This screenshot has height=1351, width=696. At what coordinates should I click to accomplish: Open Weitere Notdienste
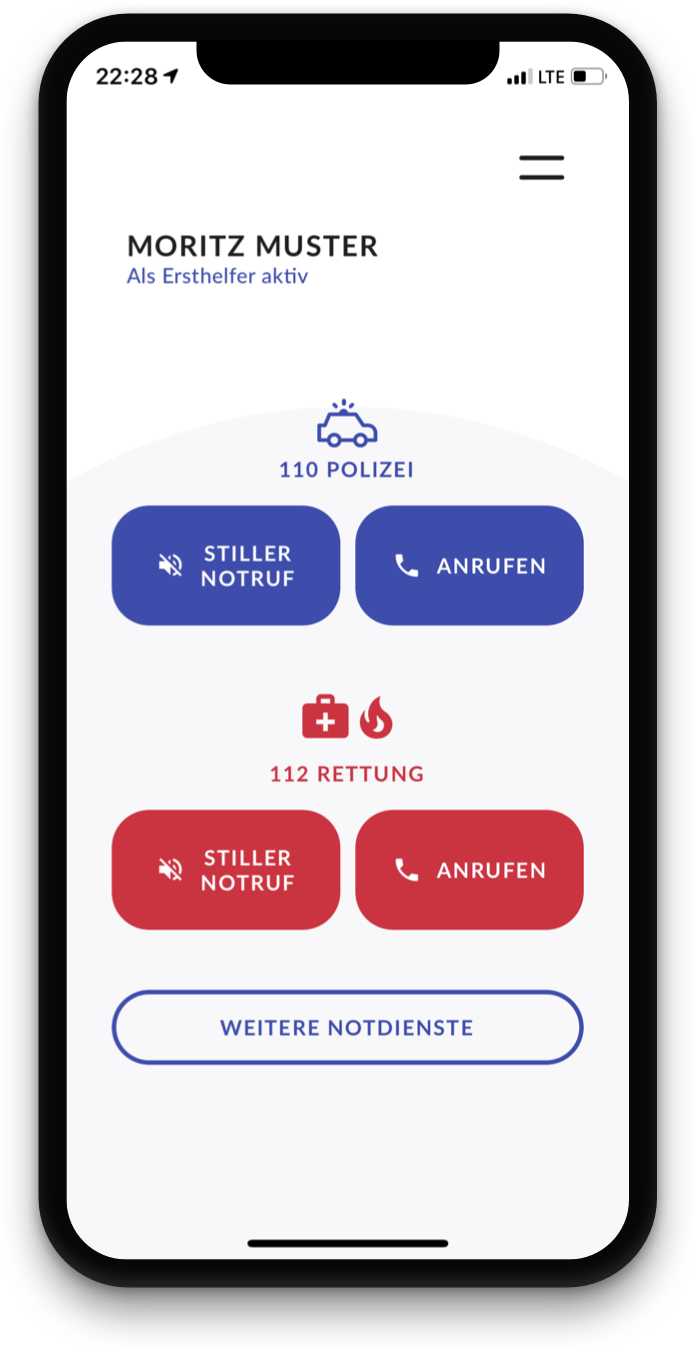coord(347,1027)
